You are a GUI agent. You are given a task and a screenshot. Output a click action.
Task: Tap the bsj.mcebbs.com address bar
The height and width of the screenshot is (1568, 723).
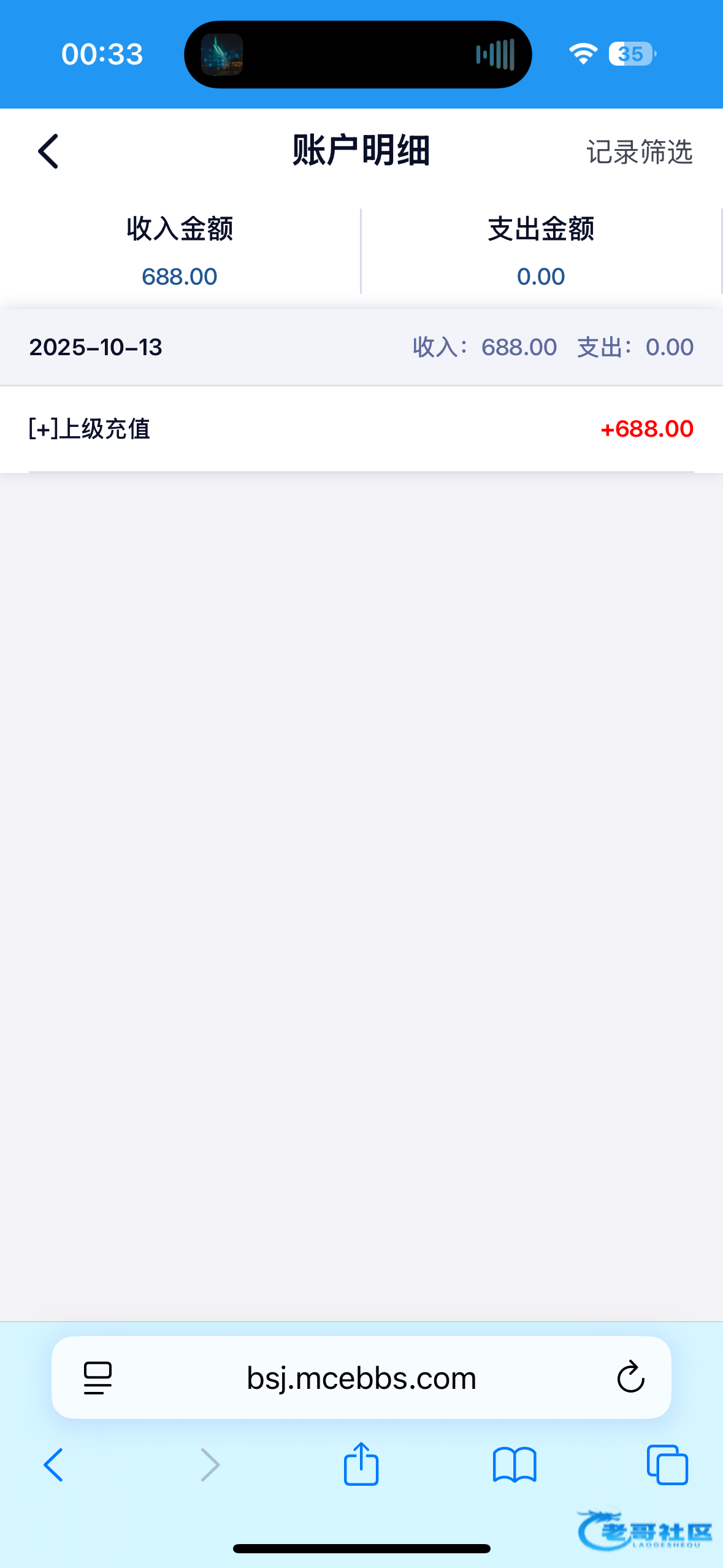click(x=361, y=1378)
